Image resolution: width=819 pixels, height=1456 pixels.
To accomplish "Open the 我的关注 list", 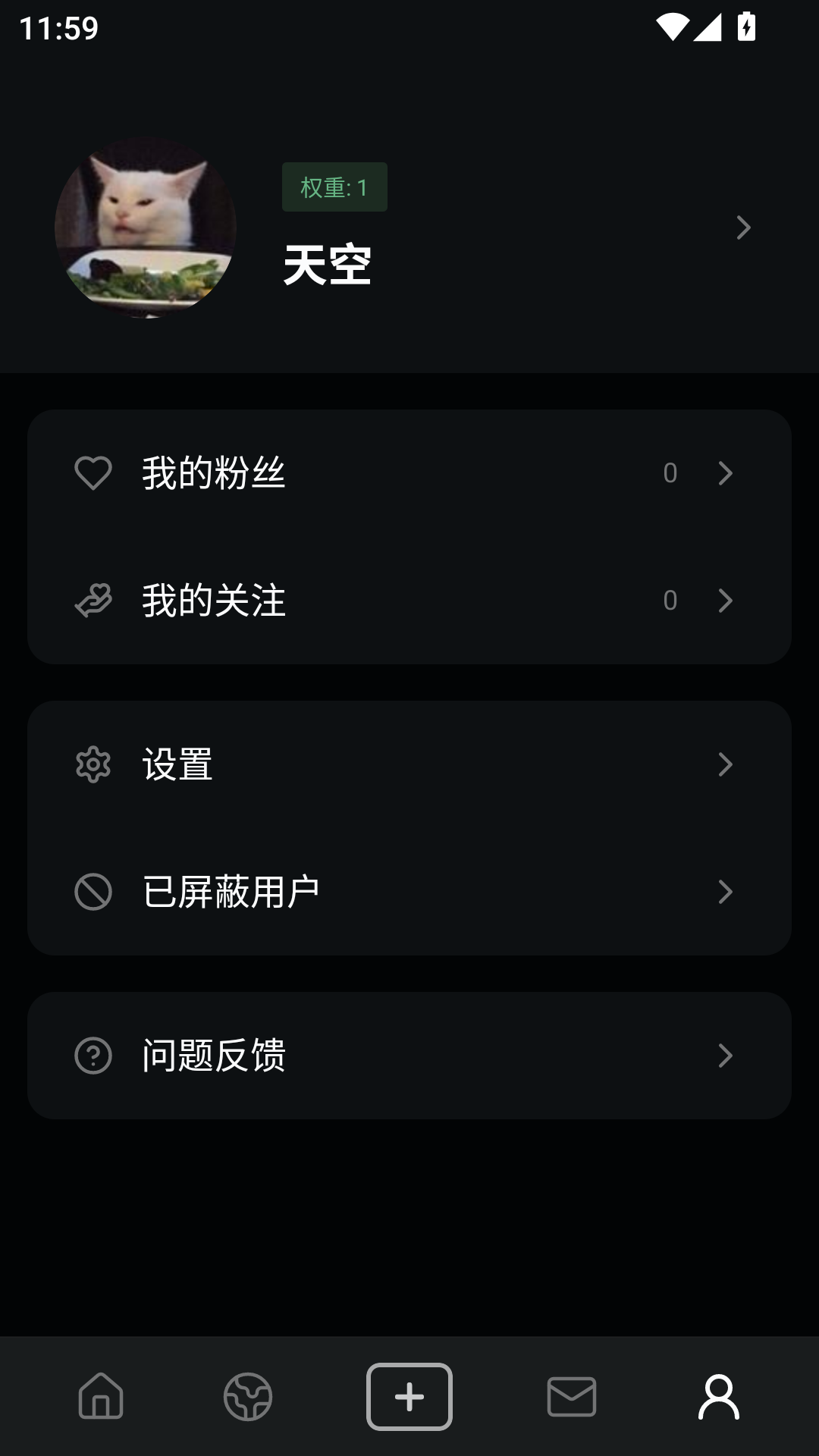I will coord(725,601).
